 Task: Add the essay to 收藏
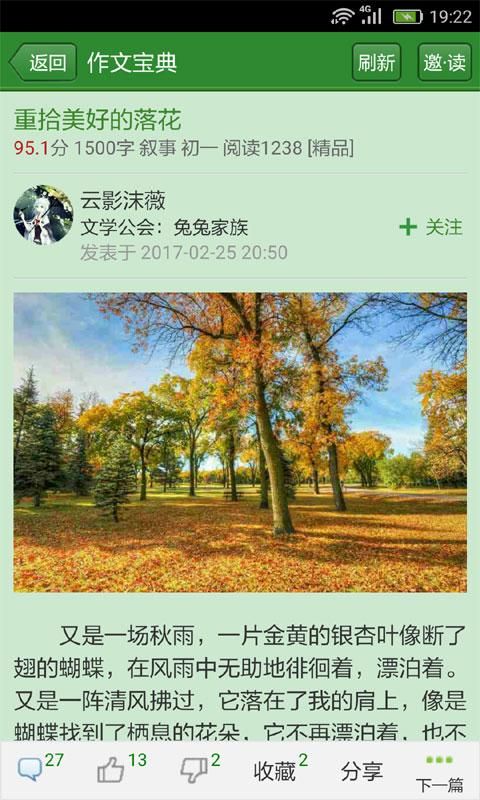click(280, 769)
